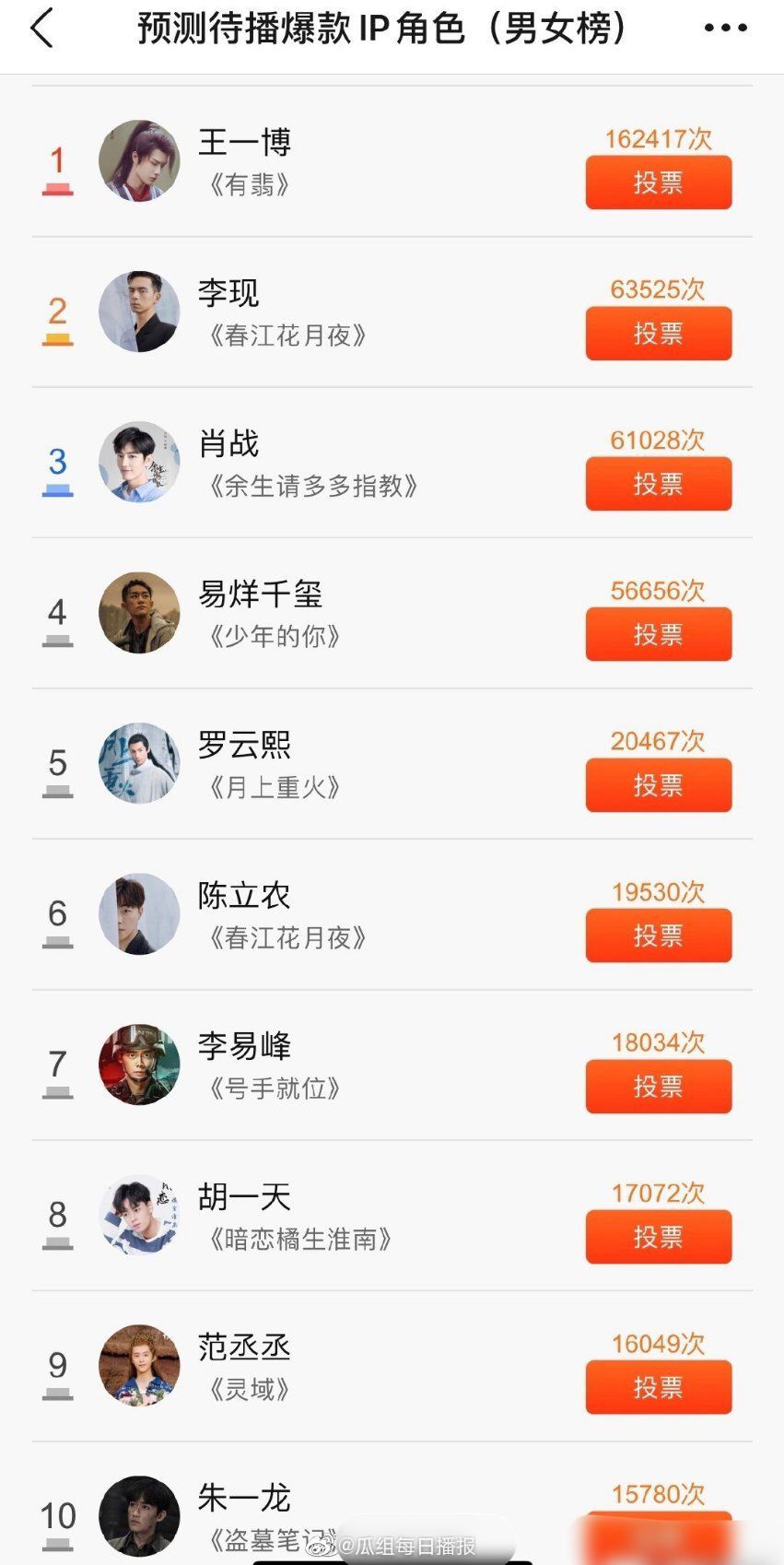Vote for 易烊千玺 in 《少年的你》

pos(658,634)
